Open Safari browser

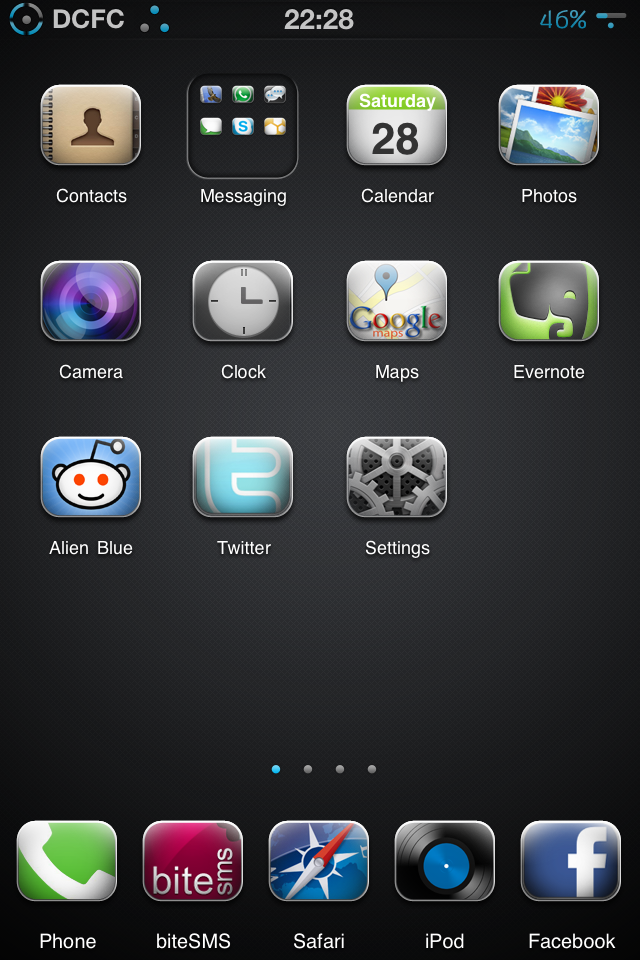[x=319, y=861]
